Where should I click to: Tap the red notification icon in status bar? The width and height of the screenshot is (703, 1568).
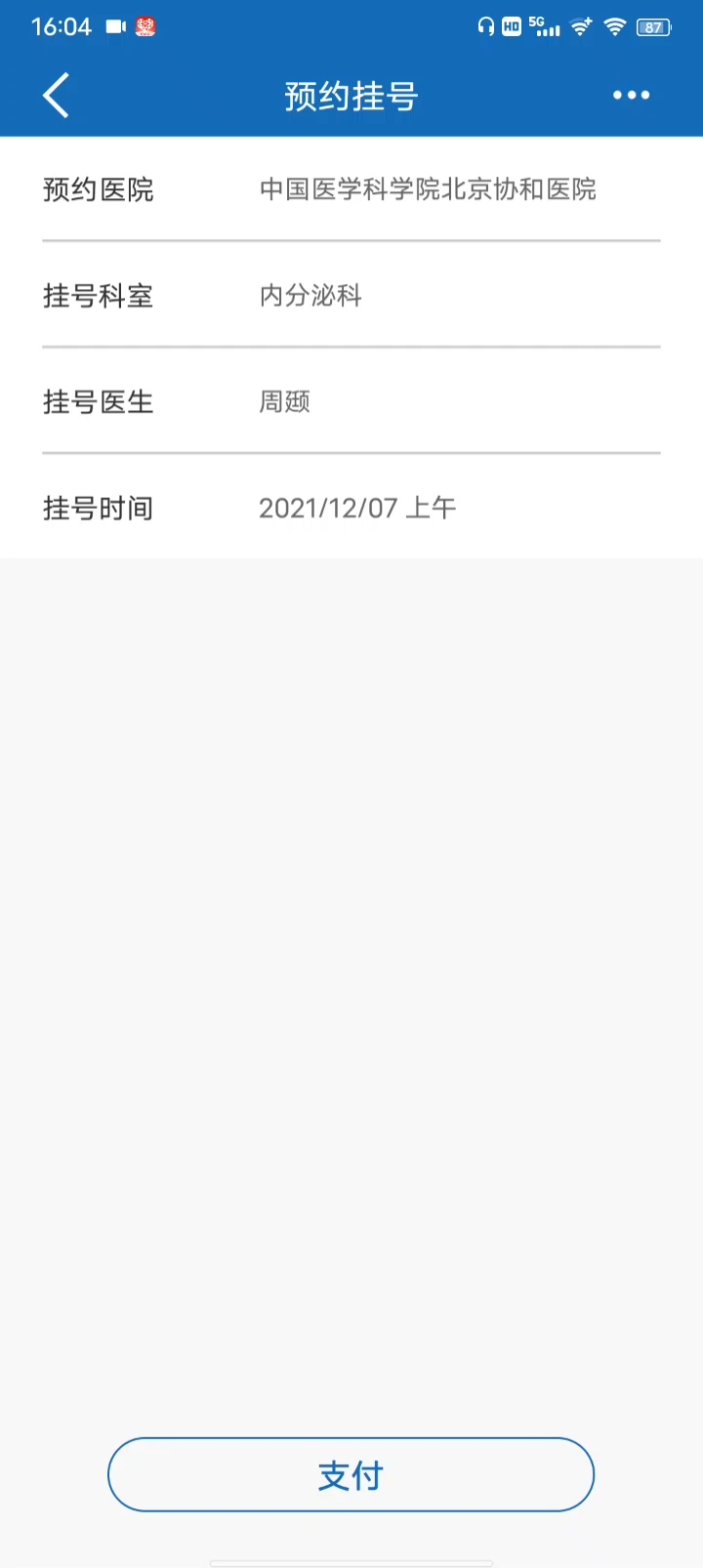[x=145, y=26]
